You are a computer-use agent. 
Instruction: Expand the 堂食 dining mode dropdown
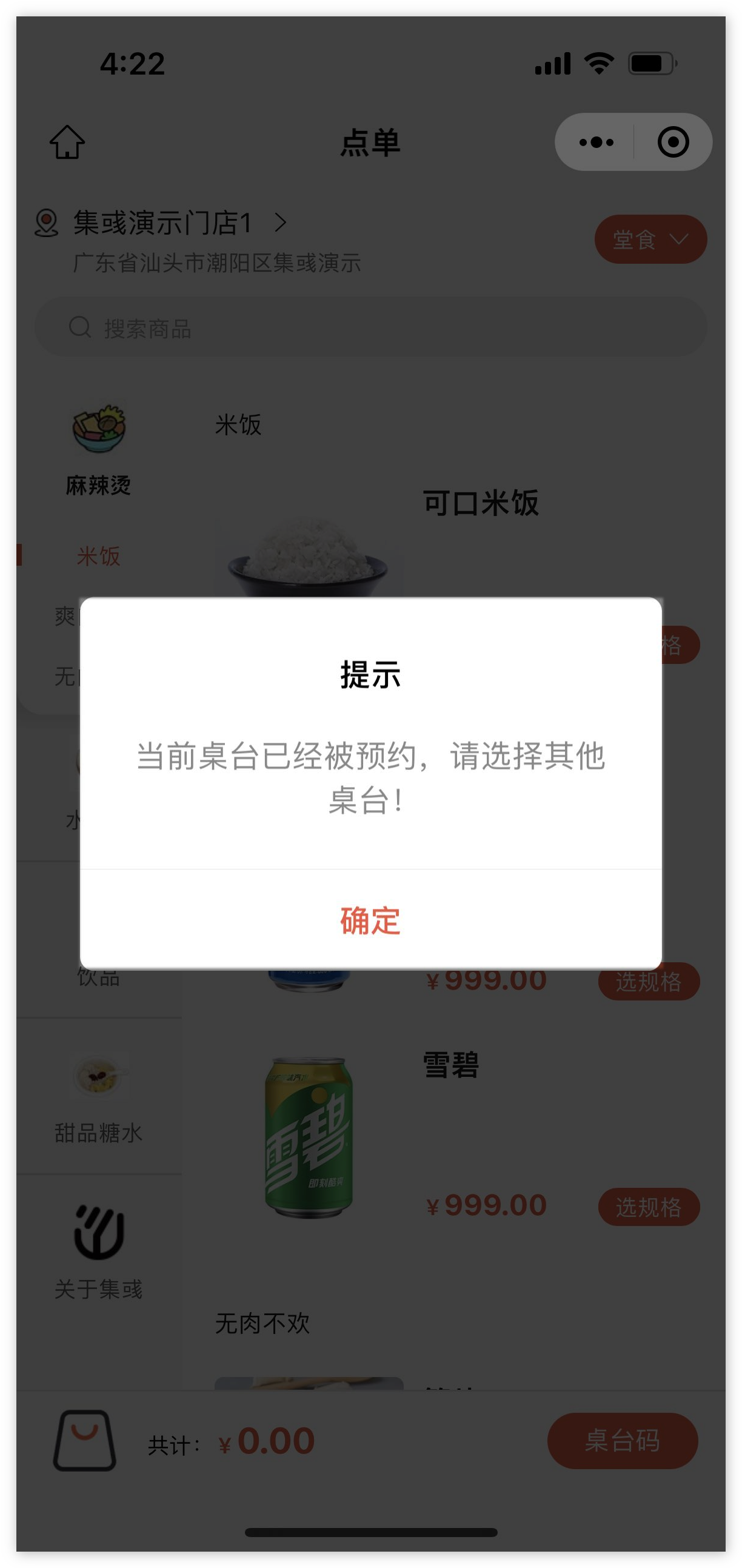pyautogui.click(x=650, y=240)
